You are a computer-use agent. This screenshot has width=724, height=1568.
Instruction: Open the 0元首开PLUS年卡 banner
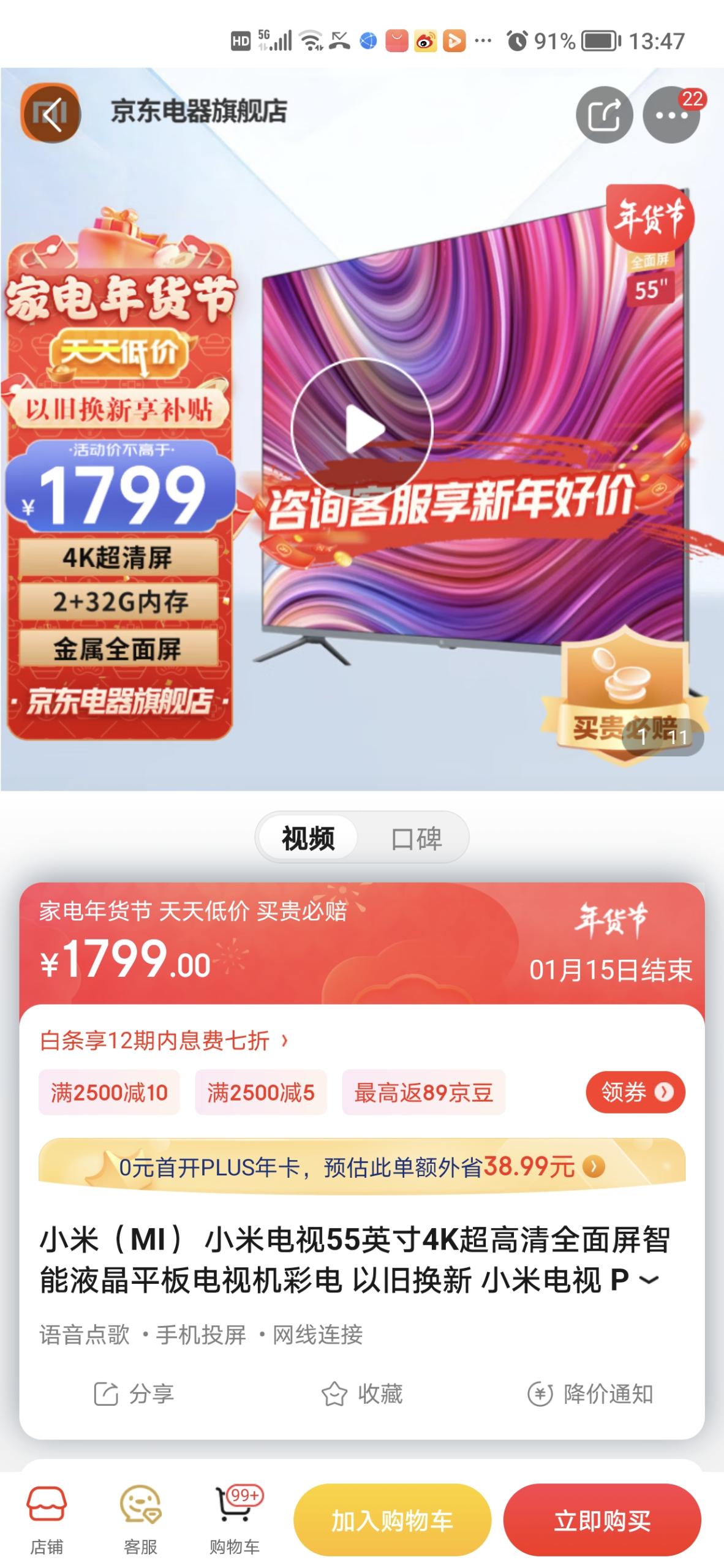pos(362,1167)
